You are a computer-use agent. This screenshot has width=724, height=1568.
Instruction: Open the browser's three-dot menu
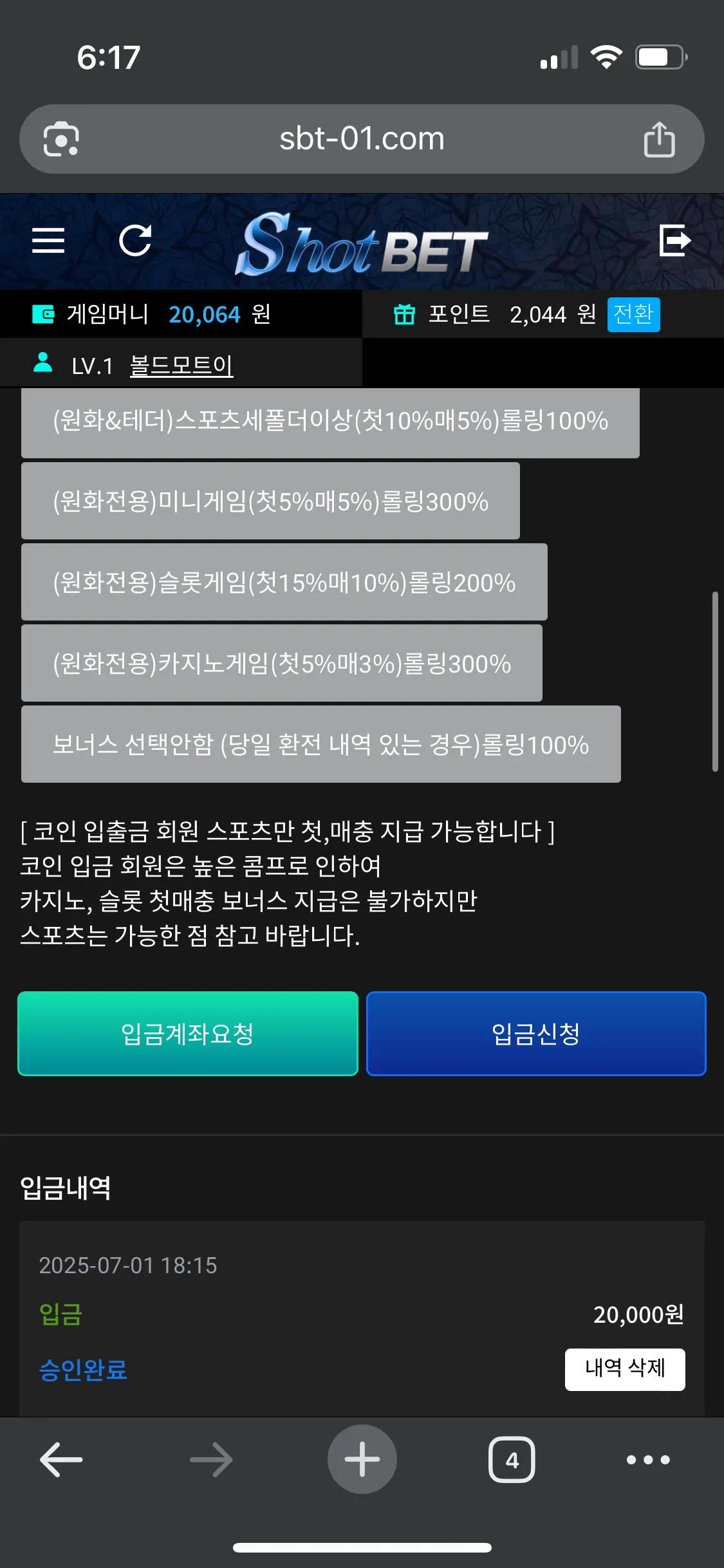[648, 1460]
